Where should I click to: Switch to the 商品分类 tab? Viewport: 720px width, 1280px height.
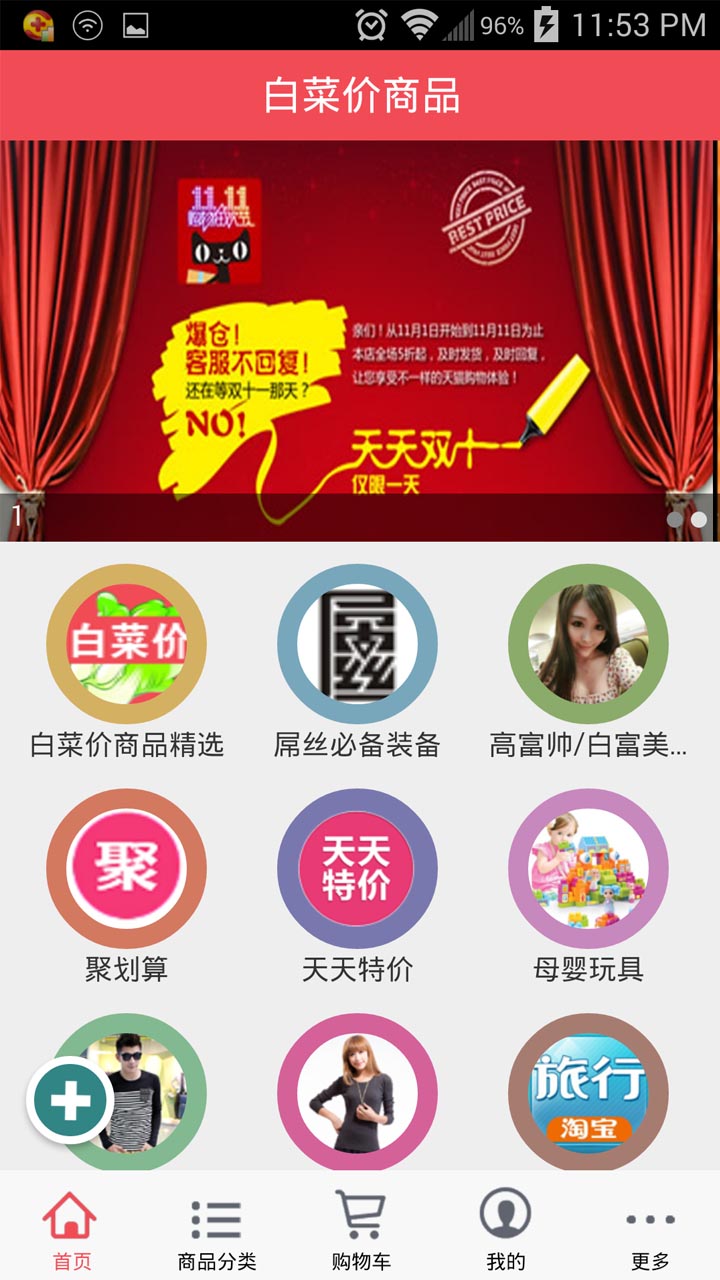[216, 1230]
